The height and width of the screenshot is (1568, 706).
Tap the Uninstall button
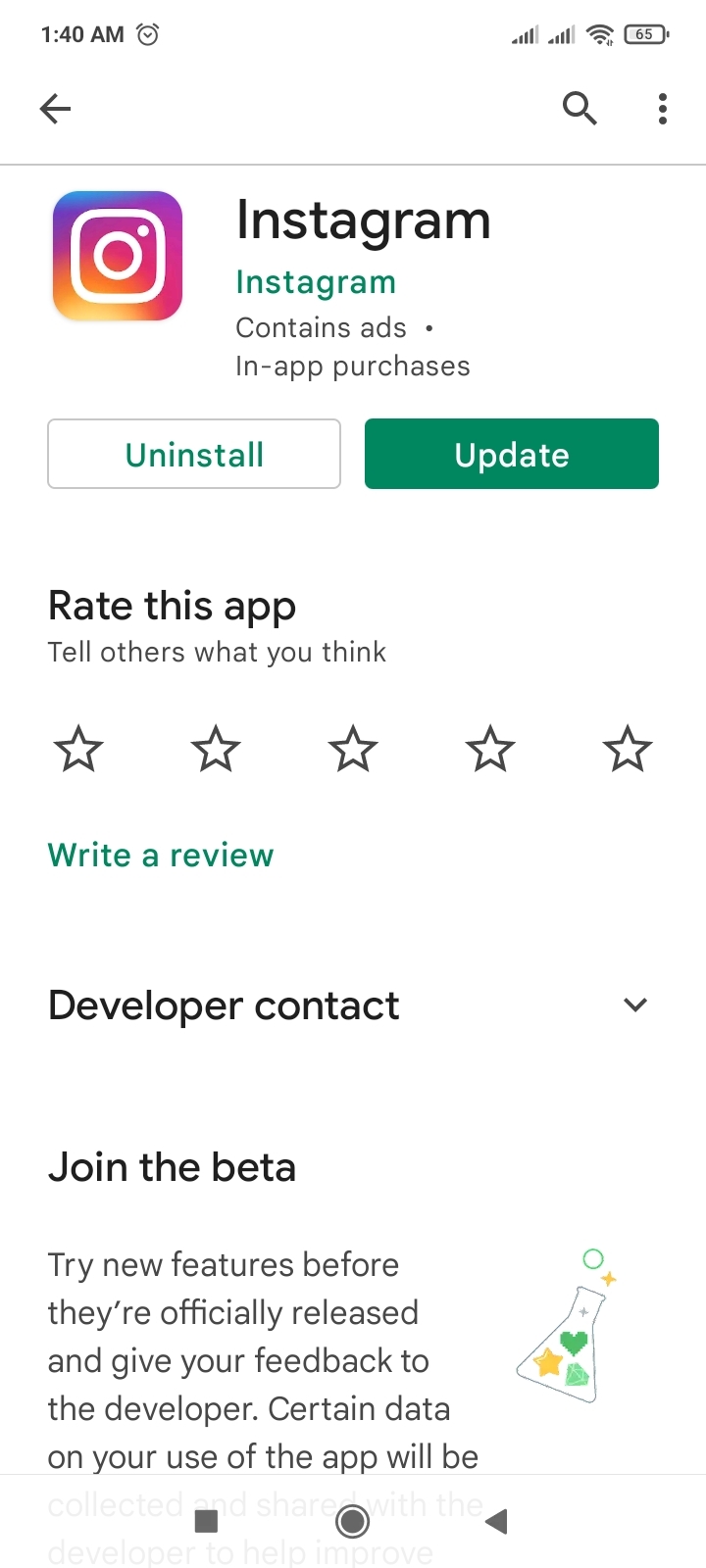point(194,455)
